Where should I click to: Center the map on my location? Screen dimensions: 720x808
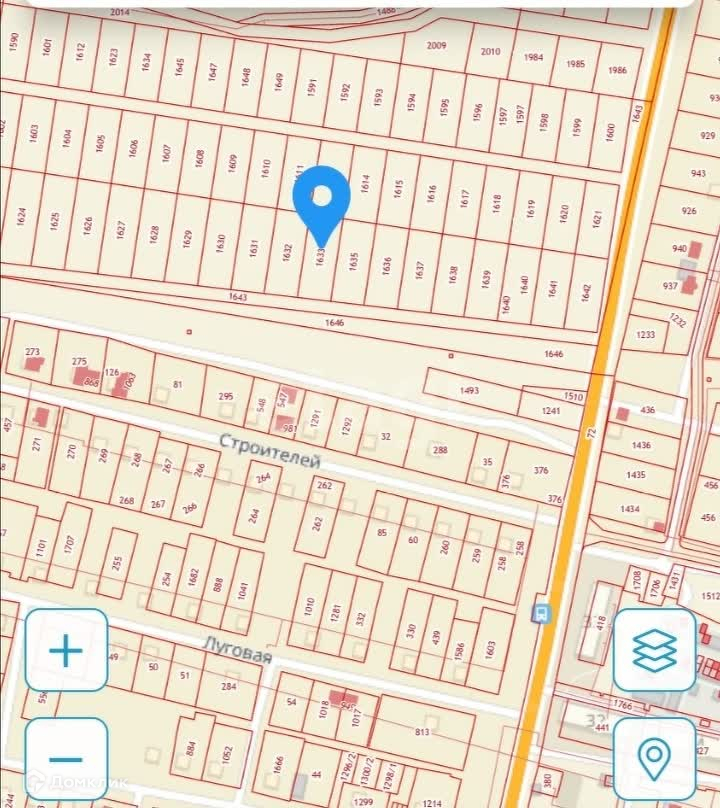(654, 759)
